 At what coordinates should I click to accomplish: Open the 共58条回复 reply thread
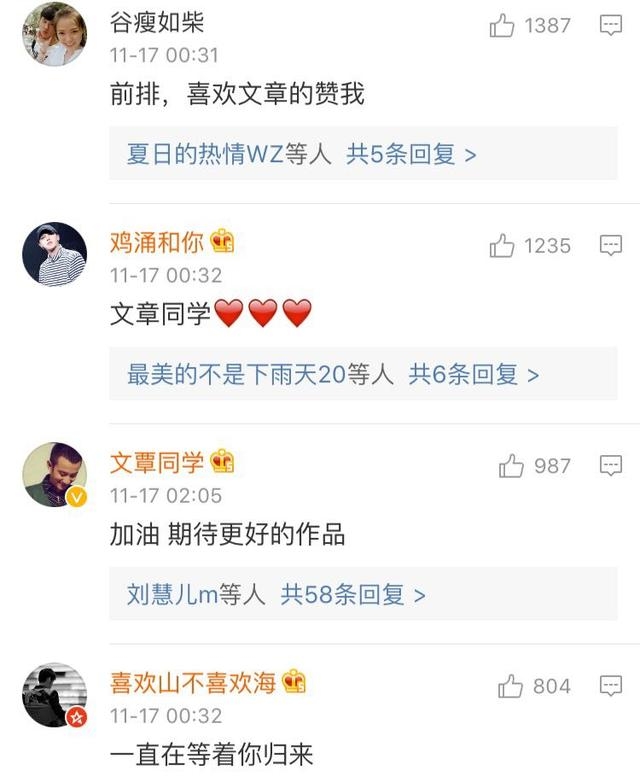(x=353, y=594)
